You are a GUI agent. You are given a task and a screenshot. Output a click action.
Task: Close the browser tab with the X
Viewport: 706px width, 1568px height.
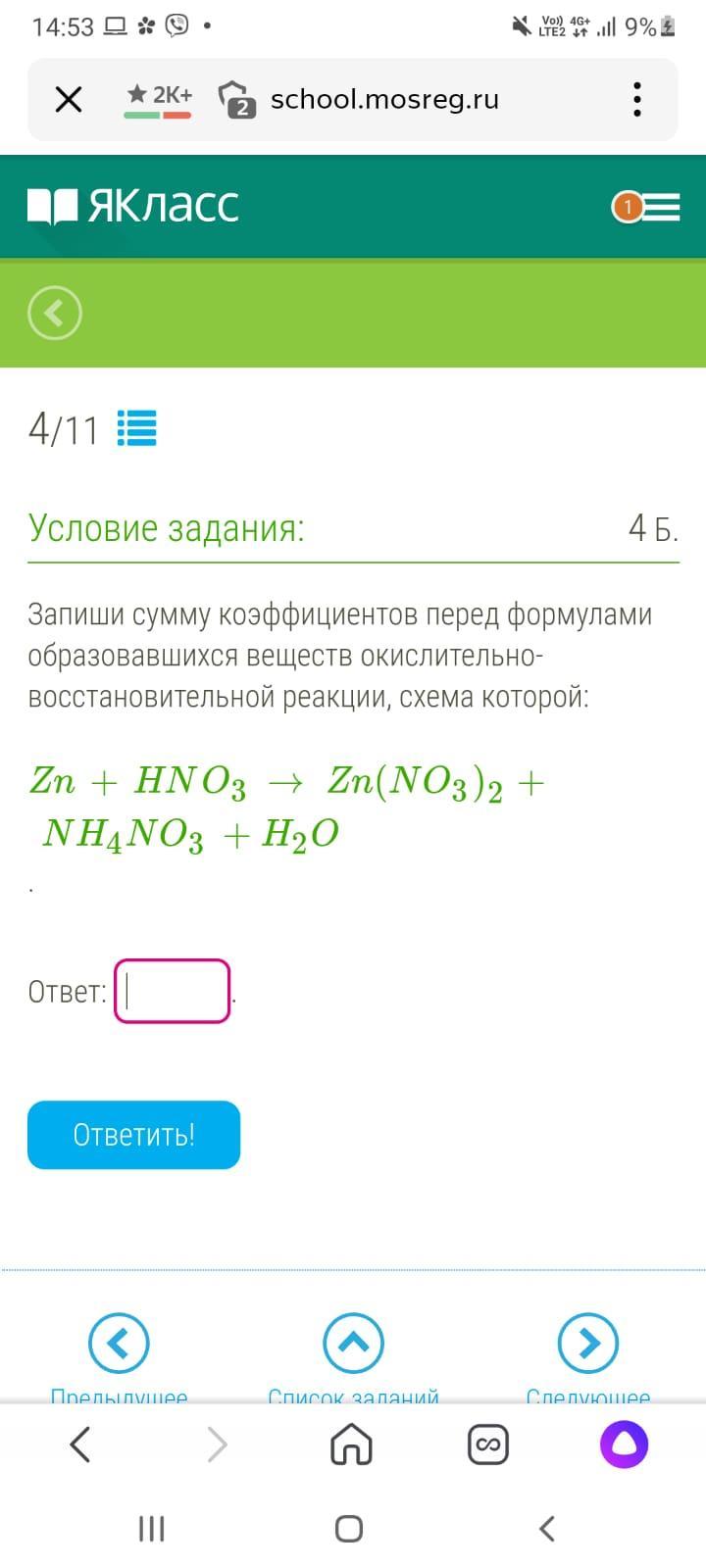(x=69, y=99)
